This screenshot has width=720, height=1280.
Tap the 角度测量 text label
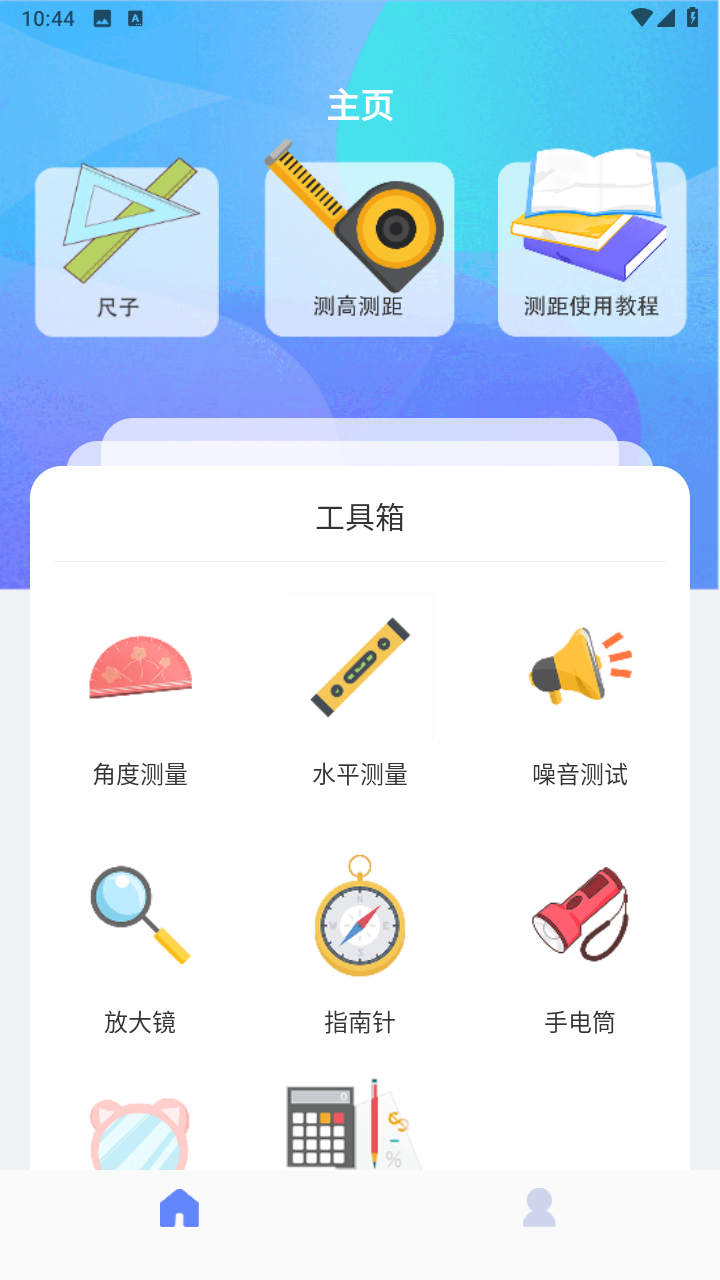click(x=141, y=773)
